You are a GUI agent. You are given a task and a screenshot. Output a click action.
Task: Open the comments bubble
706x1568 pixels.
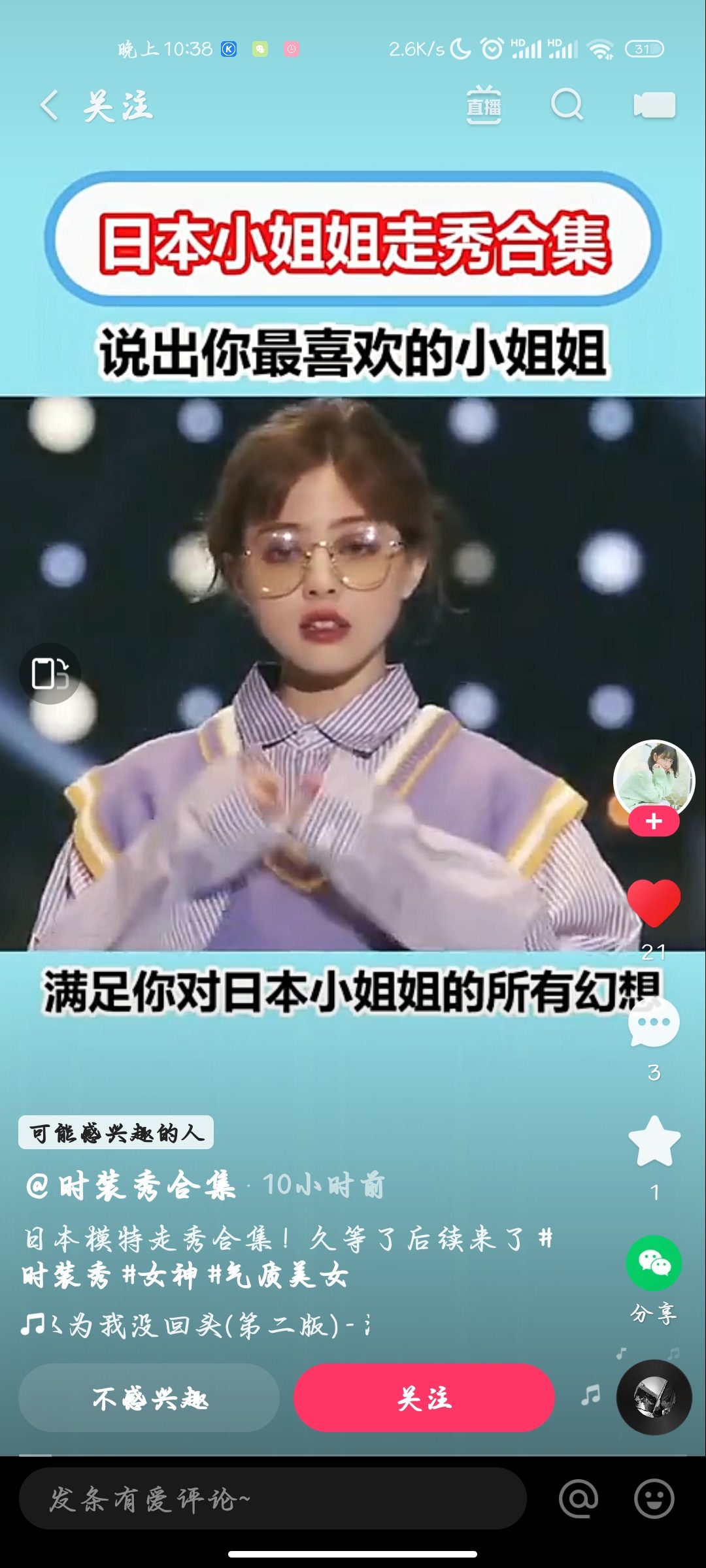click(x=654, y=1022)
